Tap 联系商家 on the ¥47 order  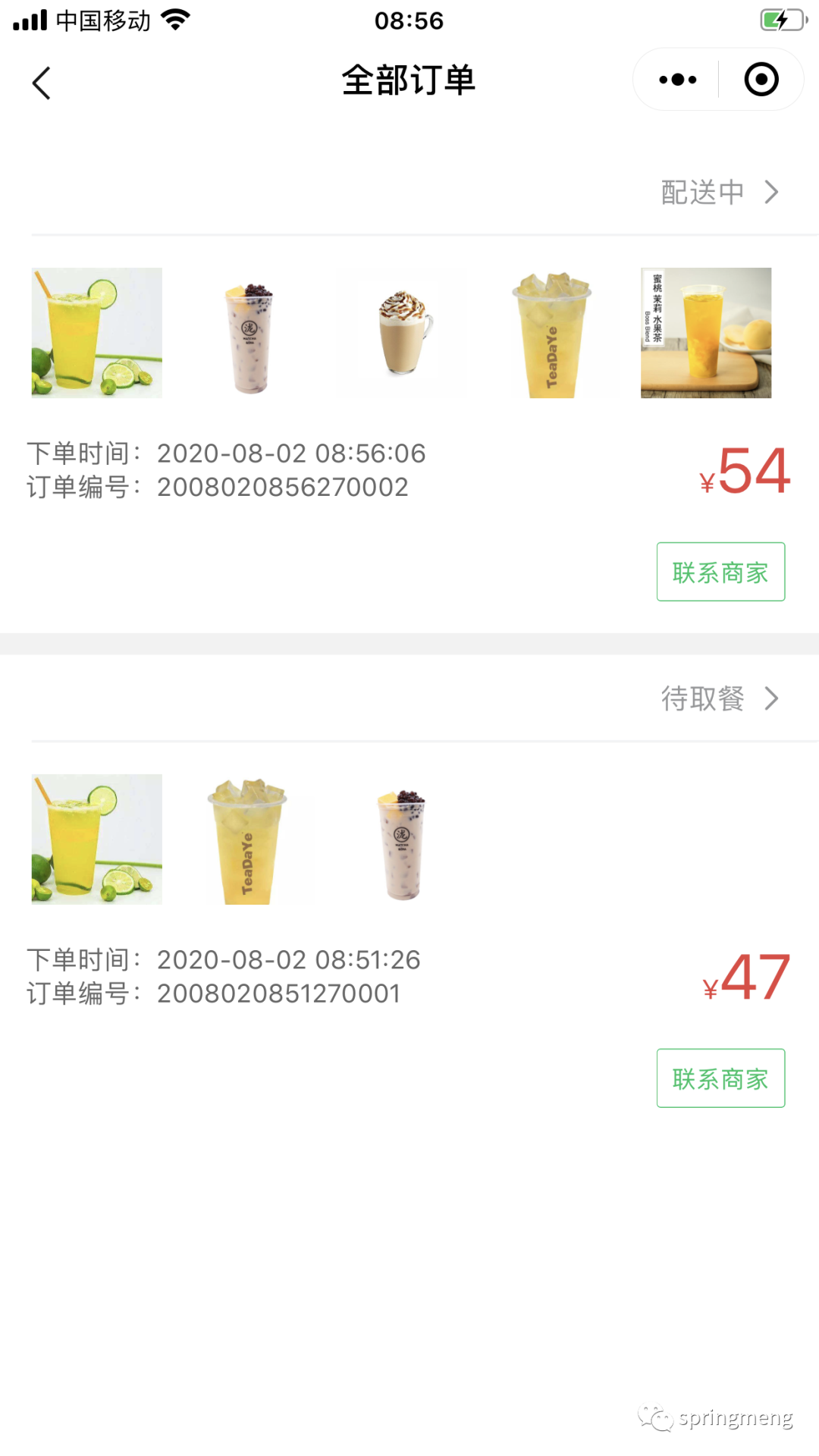point(720,1078)
